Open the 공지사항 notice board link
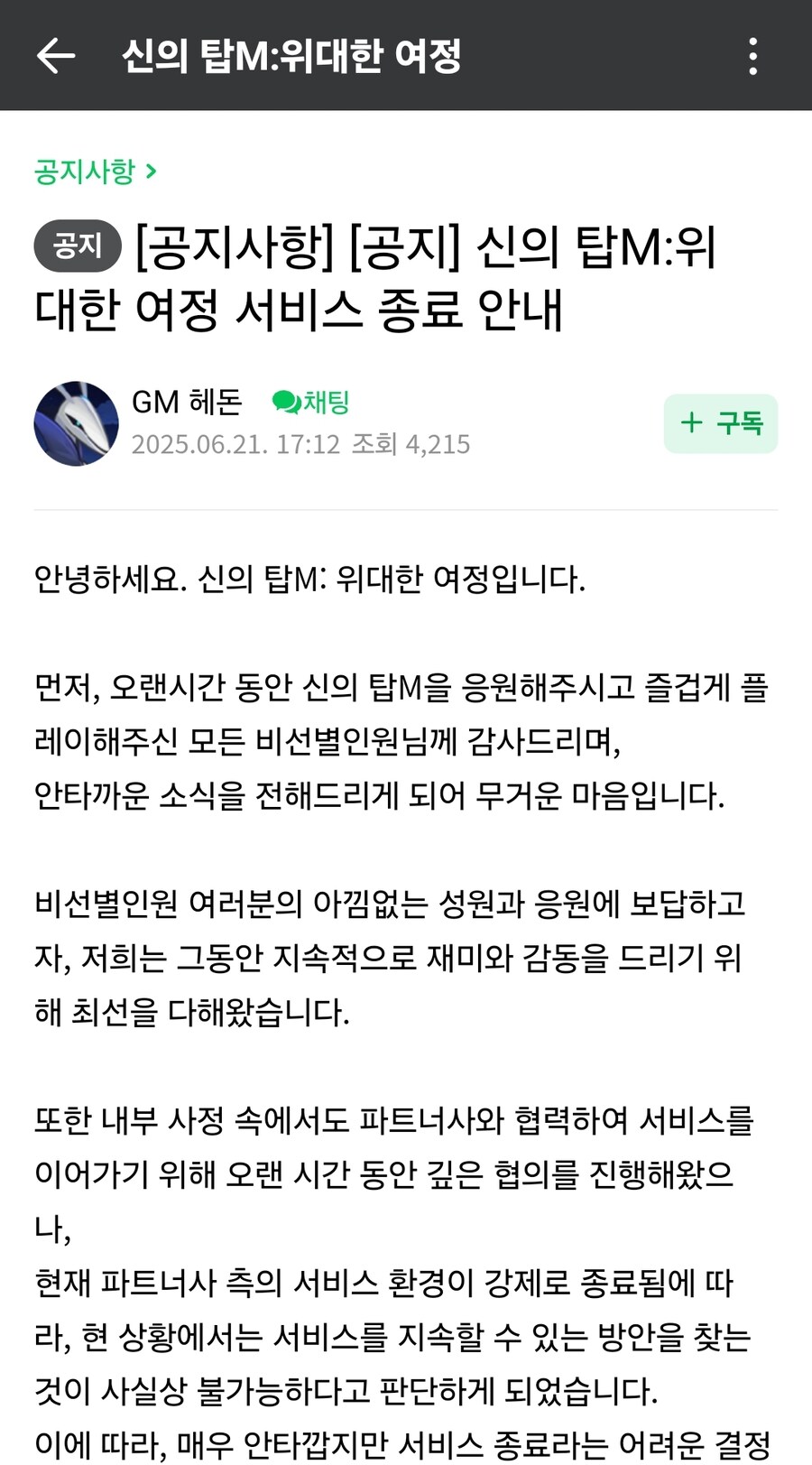Viewport: 812px width, 1465px height. (85, 172)
